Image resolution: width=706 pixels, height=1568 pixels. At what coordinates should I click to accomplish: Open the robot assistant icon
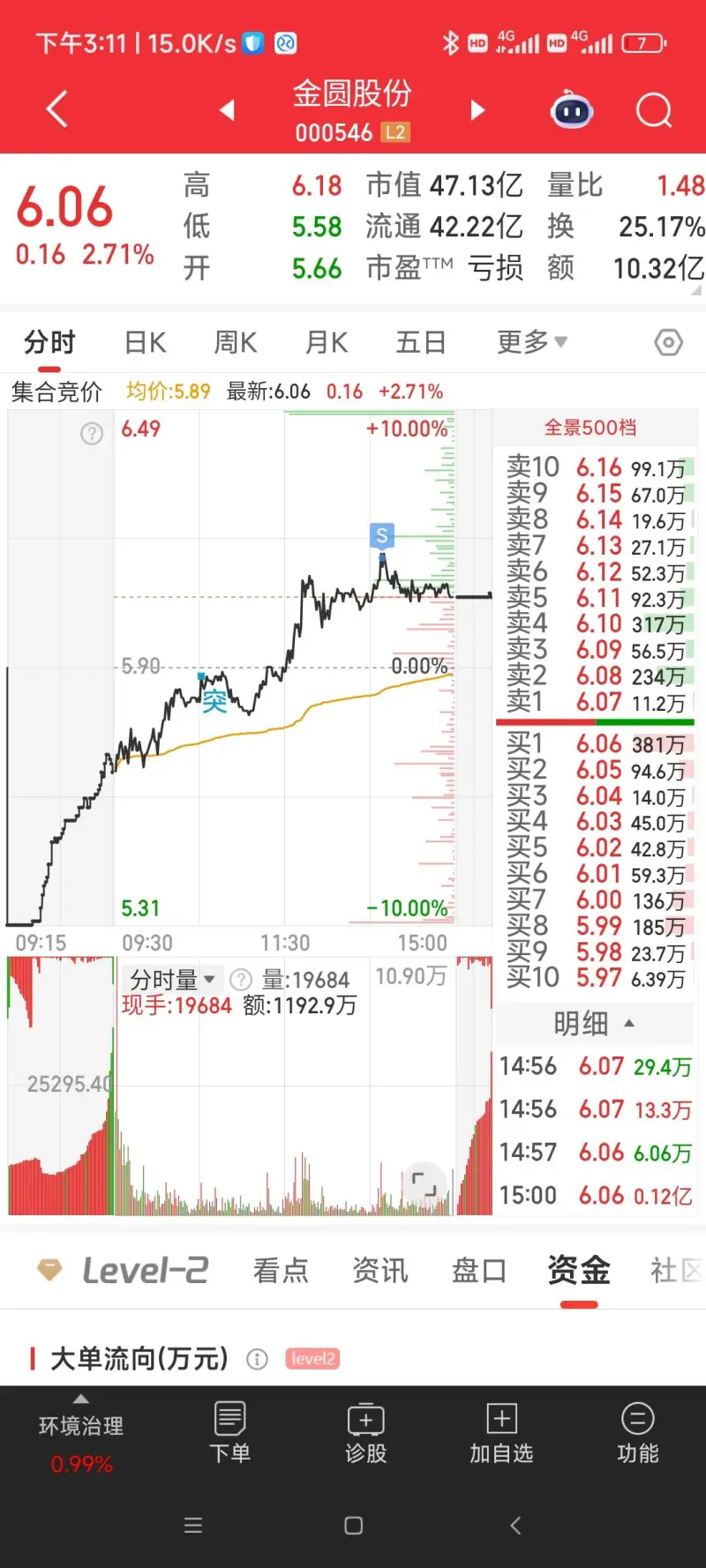click(572, 111)
